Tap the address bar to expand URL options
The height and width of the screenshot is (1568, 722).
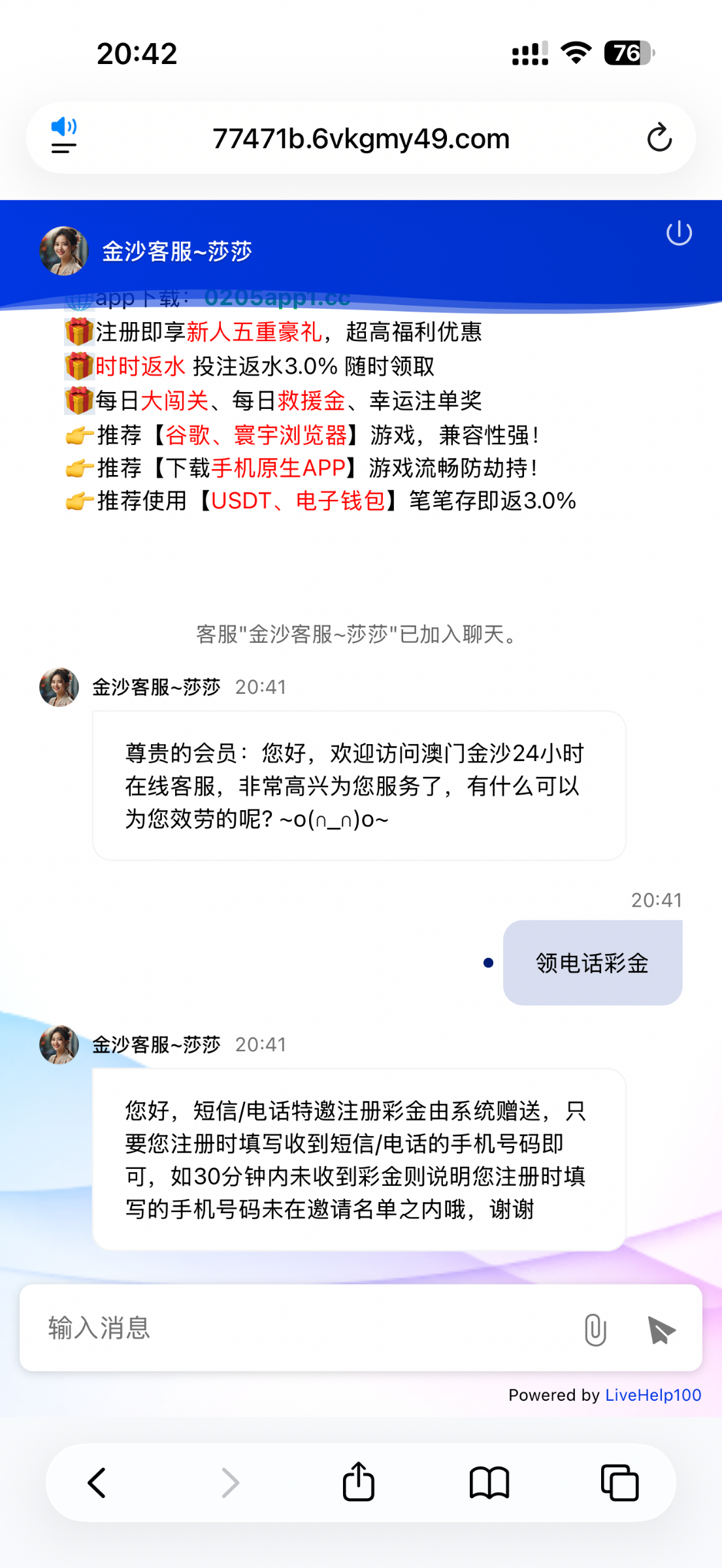click(361, 138)
